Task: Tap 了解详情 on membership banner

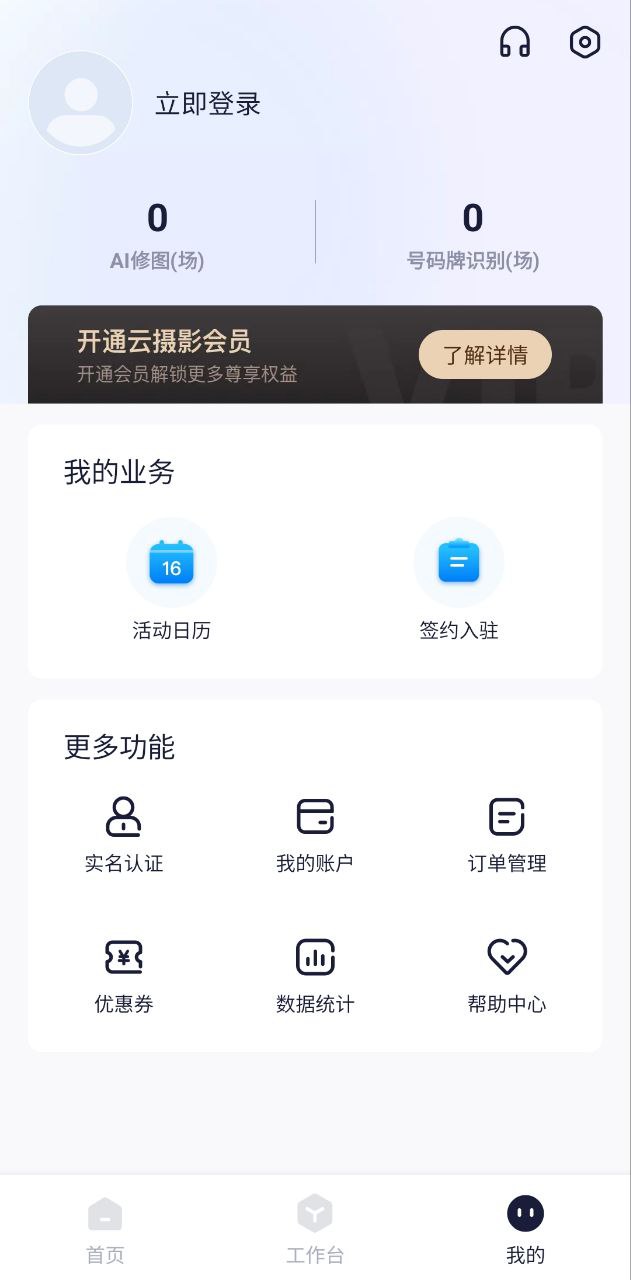Action: click(485, 355)
